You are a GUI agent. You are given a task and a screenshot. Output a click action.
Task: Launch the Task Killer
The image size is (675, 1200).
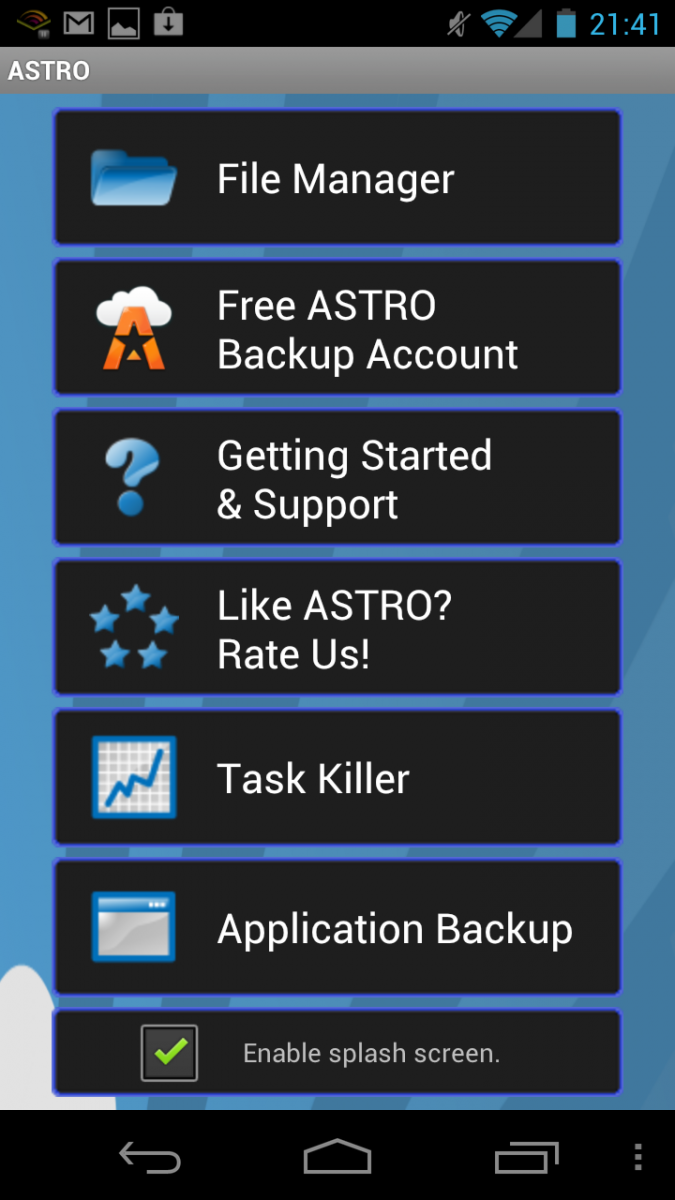[x=337, y=778]
